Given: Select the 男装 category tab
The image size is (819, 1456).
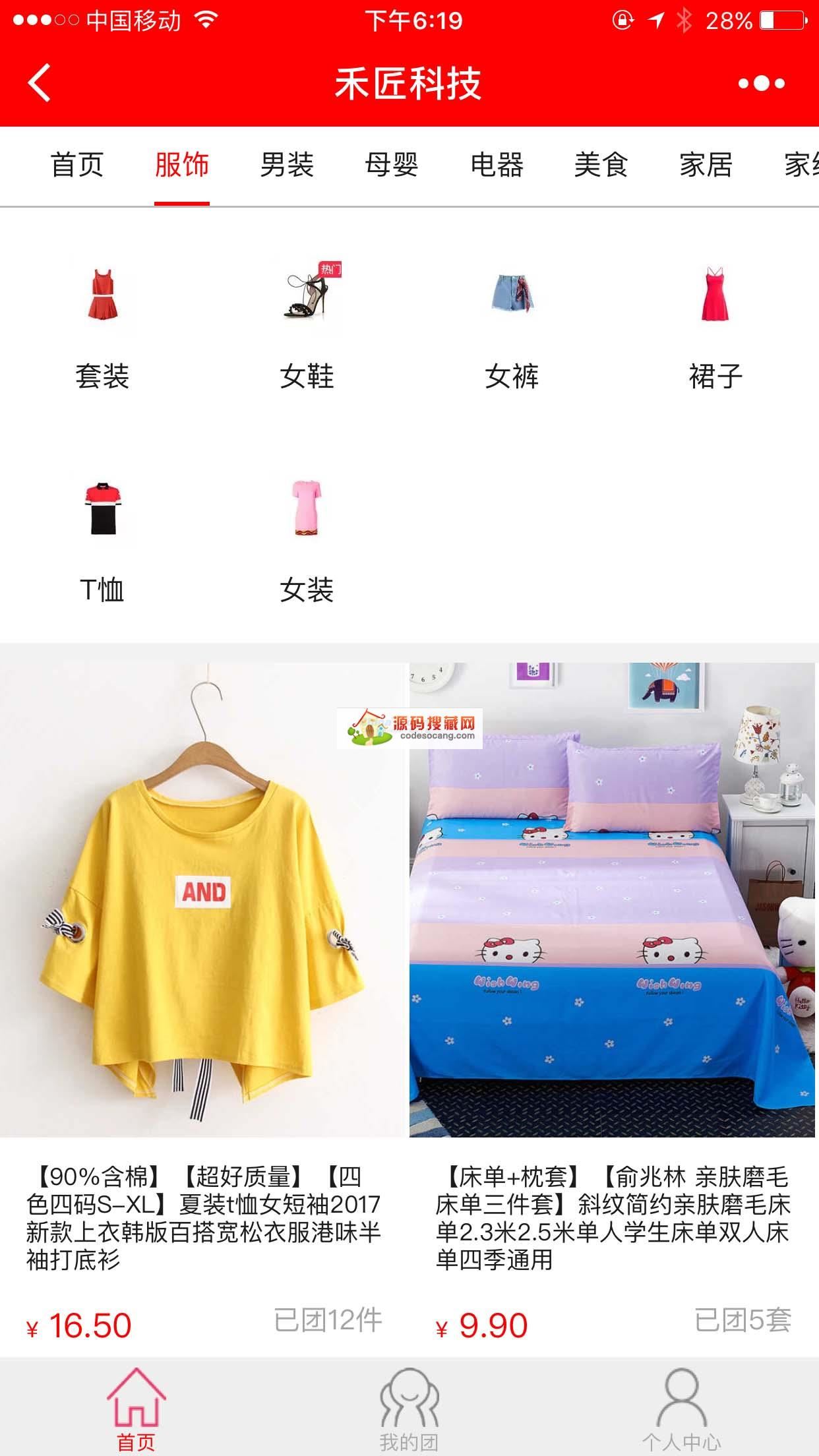Looking at the screenshot, I should click(287, 165).
